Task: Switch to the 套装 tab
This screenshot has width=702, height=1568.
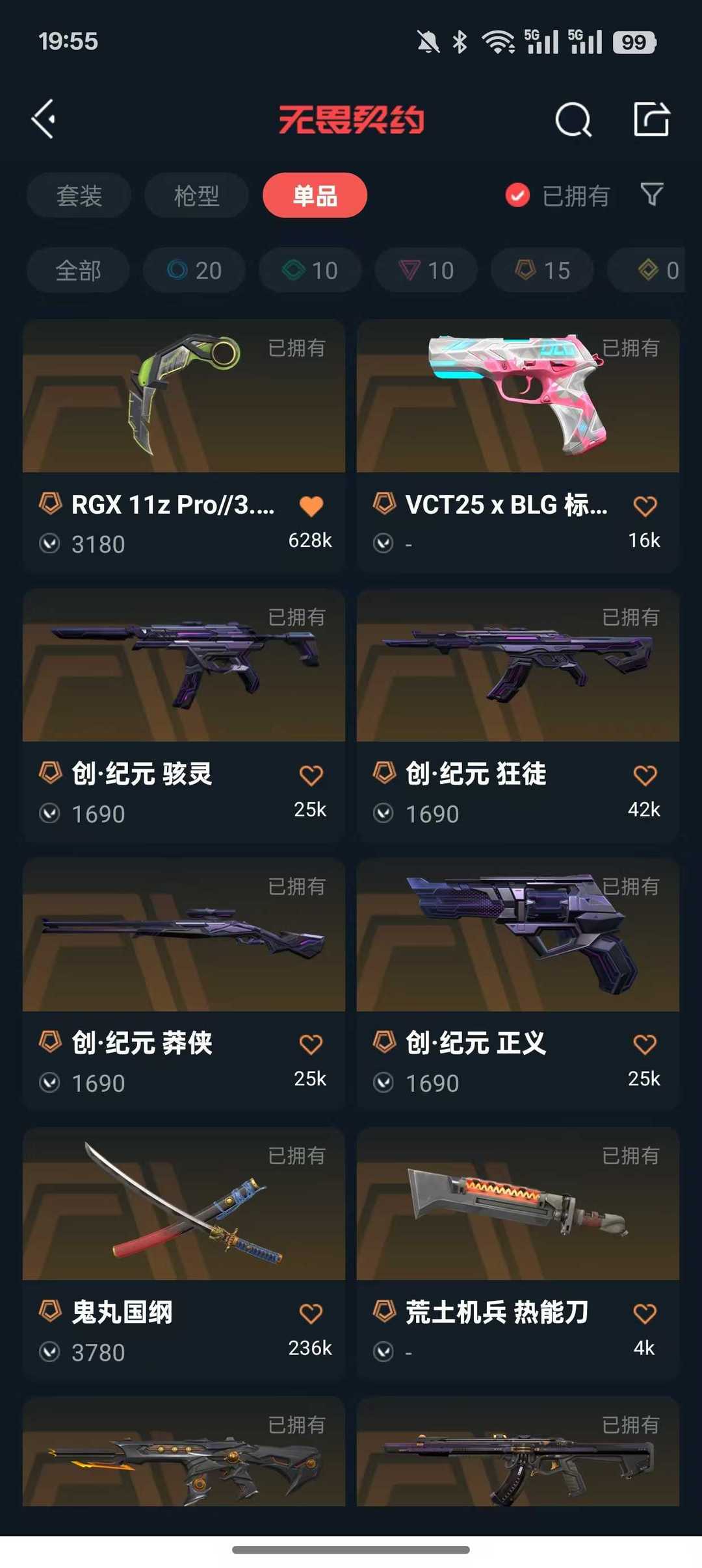Action: (x=79, y=196)
